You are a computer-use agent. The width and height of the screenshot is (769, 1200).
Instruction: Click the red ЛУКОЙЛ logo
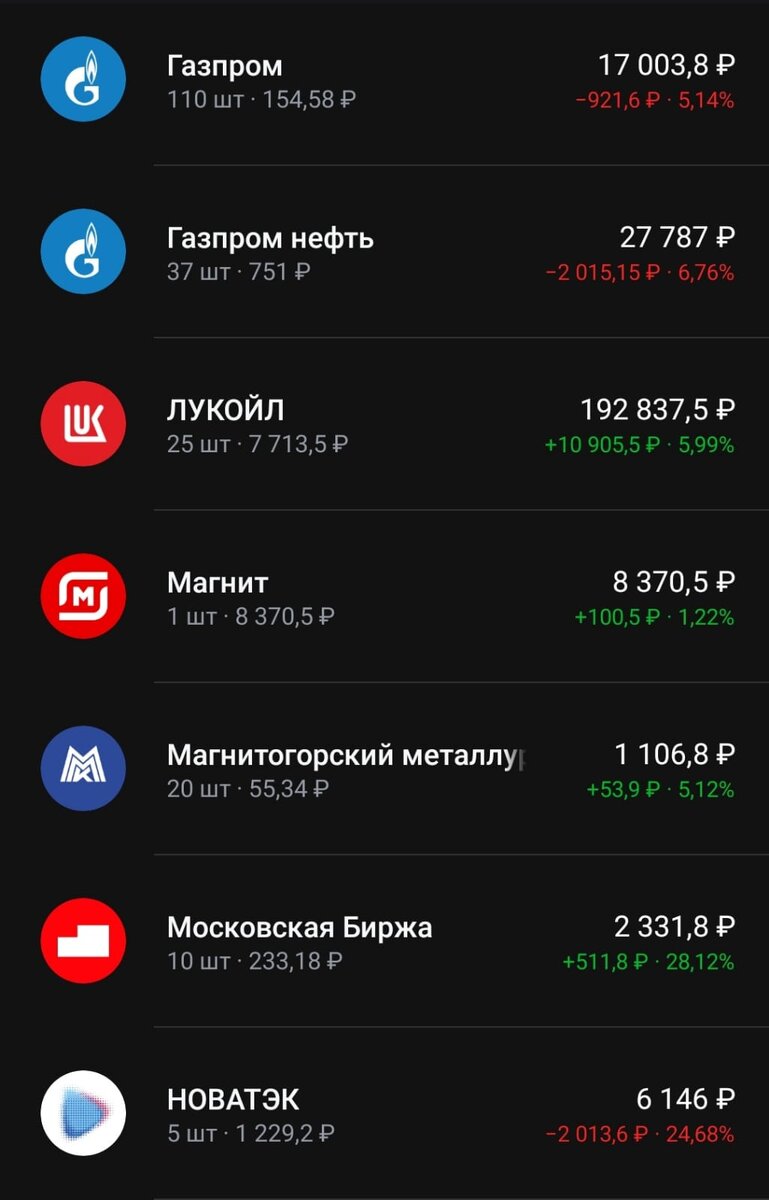(84, 424)
